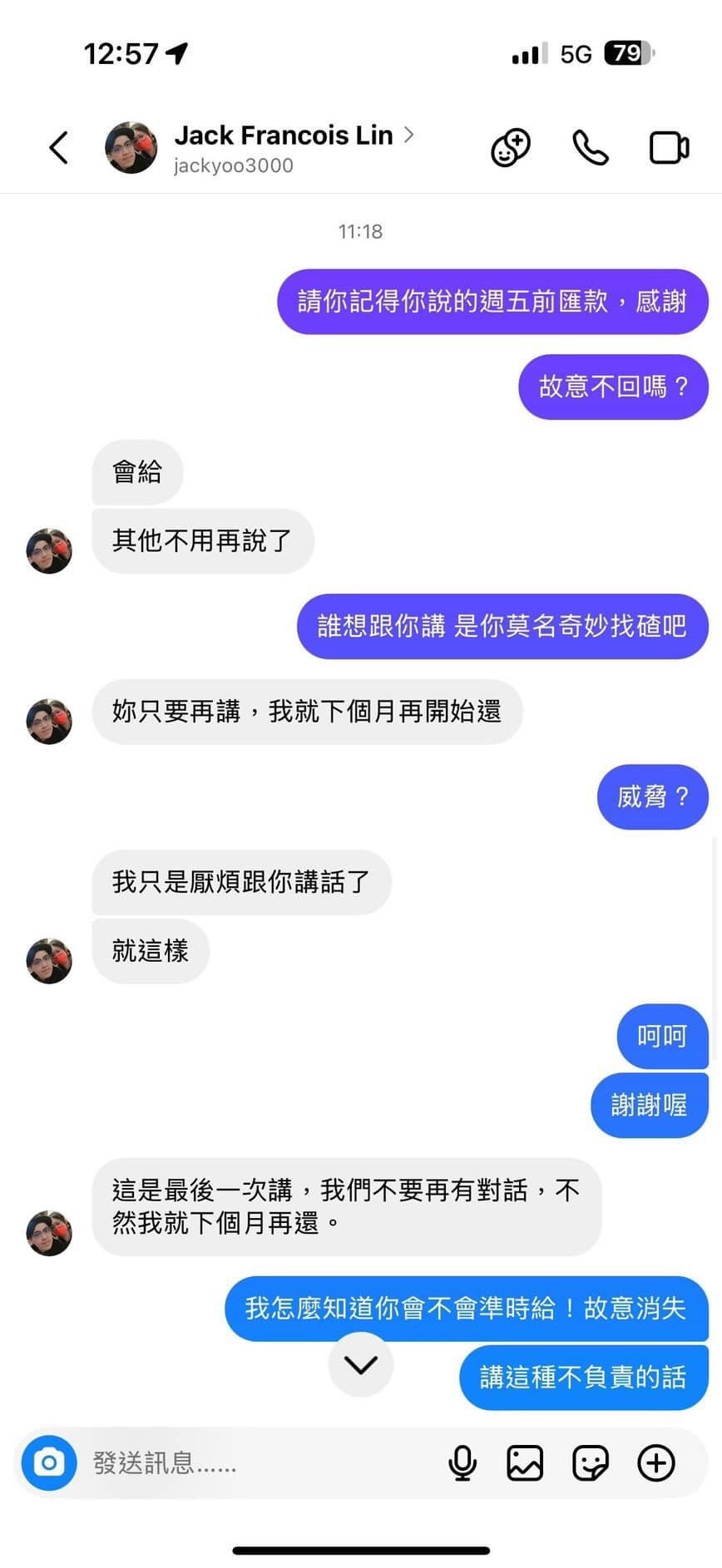
Task: Focus the 發送訊息 text field
Action: [x=258, y=1462]
